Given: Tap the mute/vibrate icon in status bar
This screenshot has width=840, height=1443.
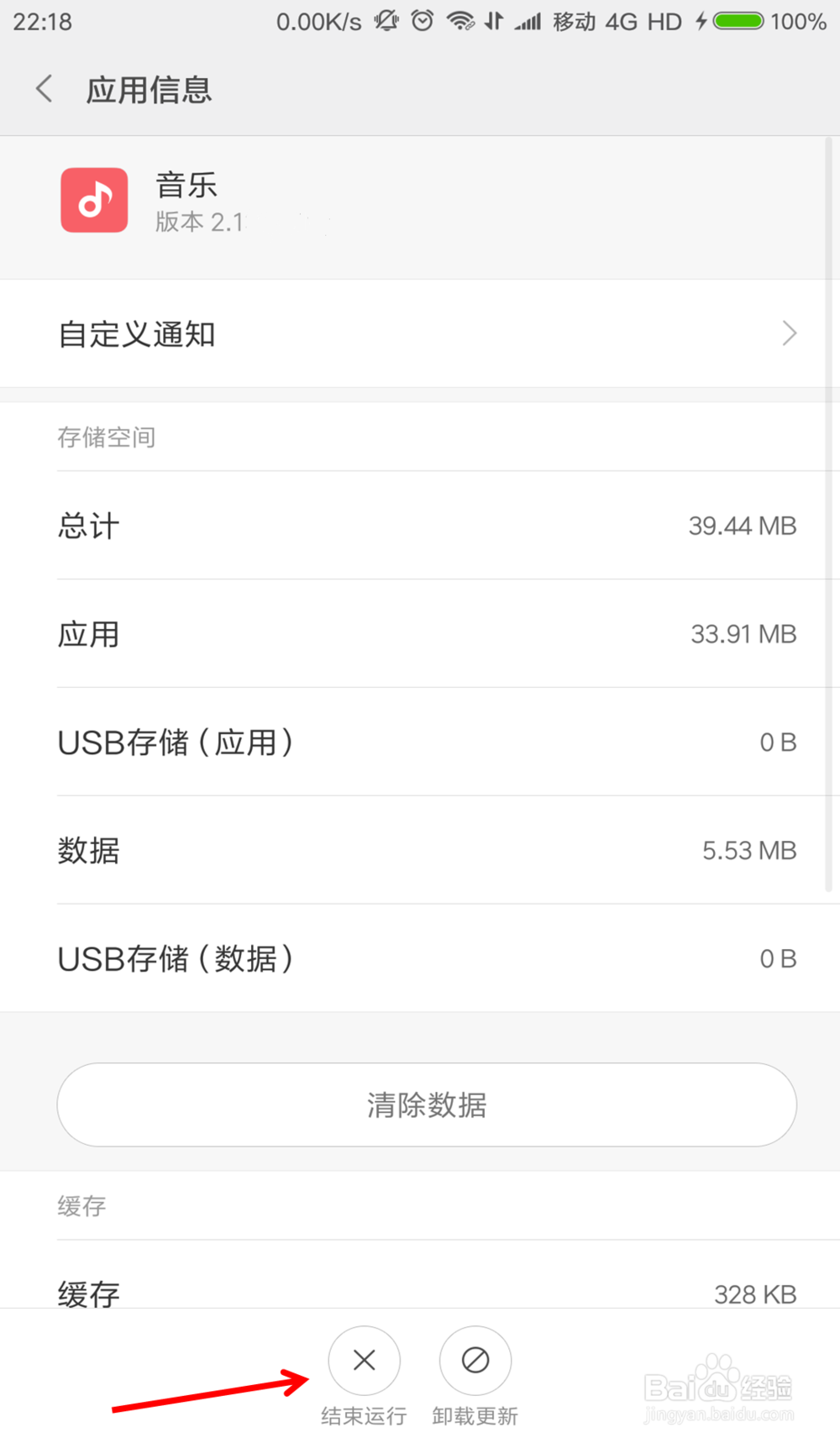Looking at the screenshot, I should [386, 22].
